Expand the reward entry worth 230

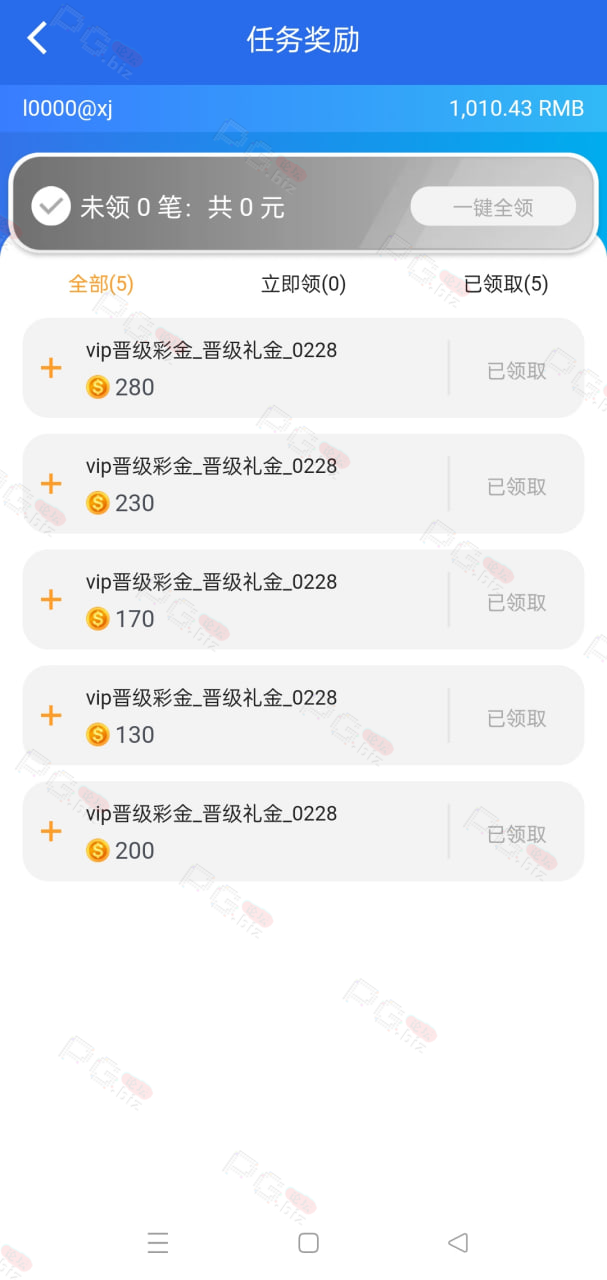(x=51, y=484)
